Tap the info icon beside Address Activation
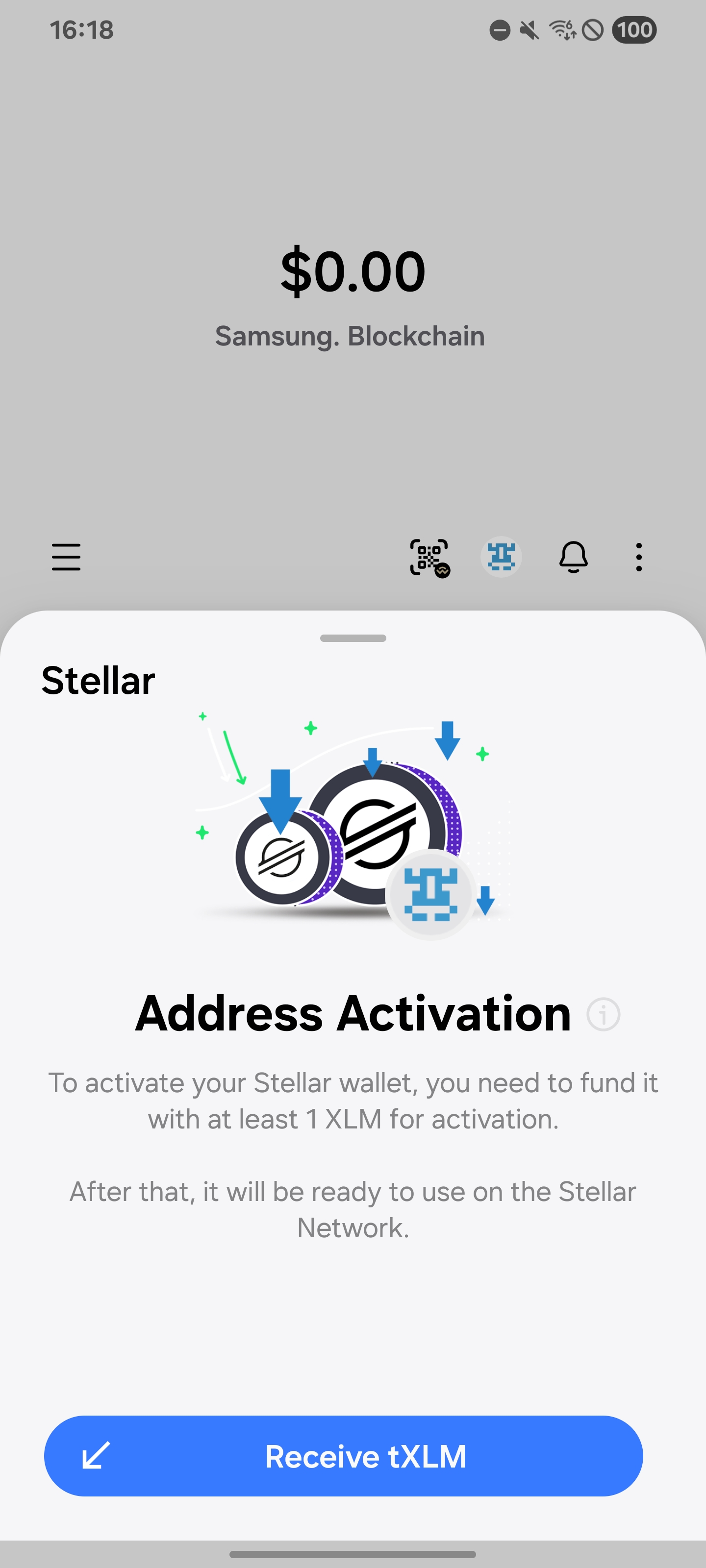Image resolution: width=706 pixels, height=1568 pixels. pos(603,1015)
